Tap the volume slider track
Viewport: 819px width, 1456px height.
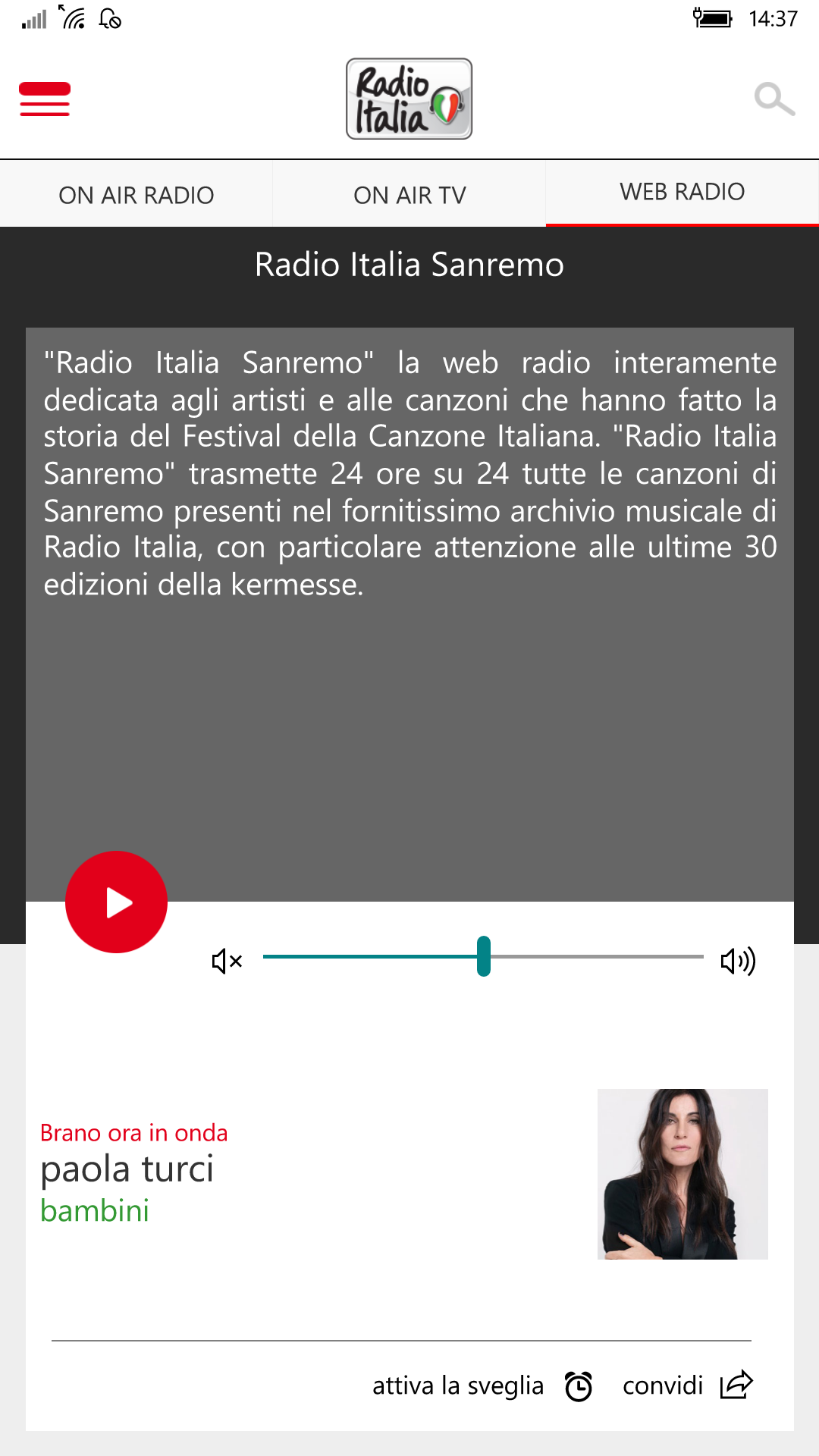[483, 957]
